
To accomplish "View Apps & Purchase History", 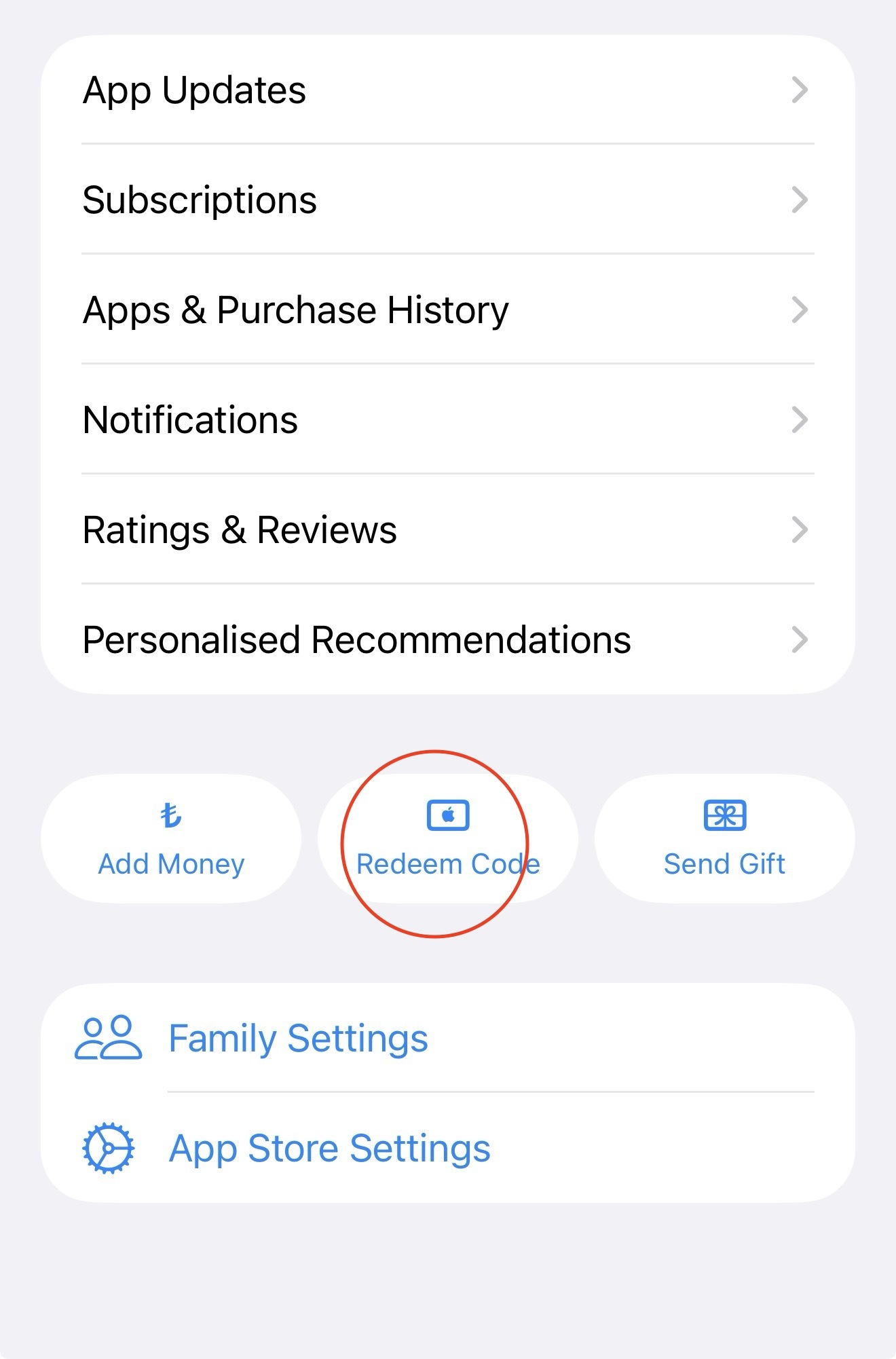I will (x=448, y=310).
